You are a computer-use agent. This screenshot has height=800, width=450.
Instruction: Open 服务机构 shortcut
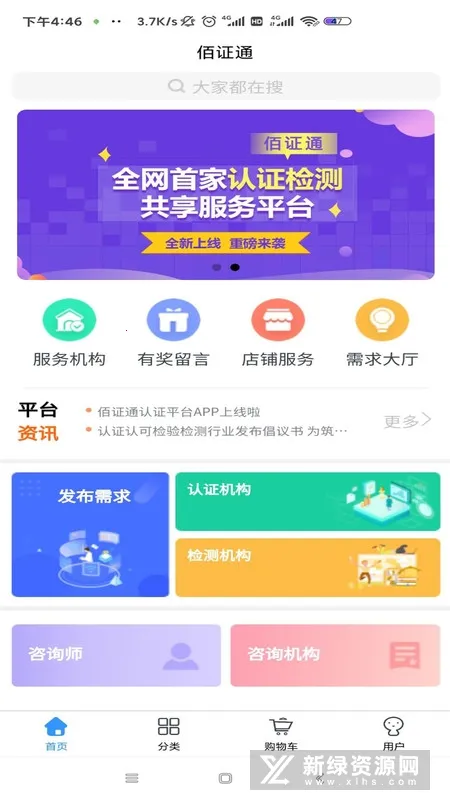coord(69,333)
